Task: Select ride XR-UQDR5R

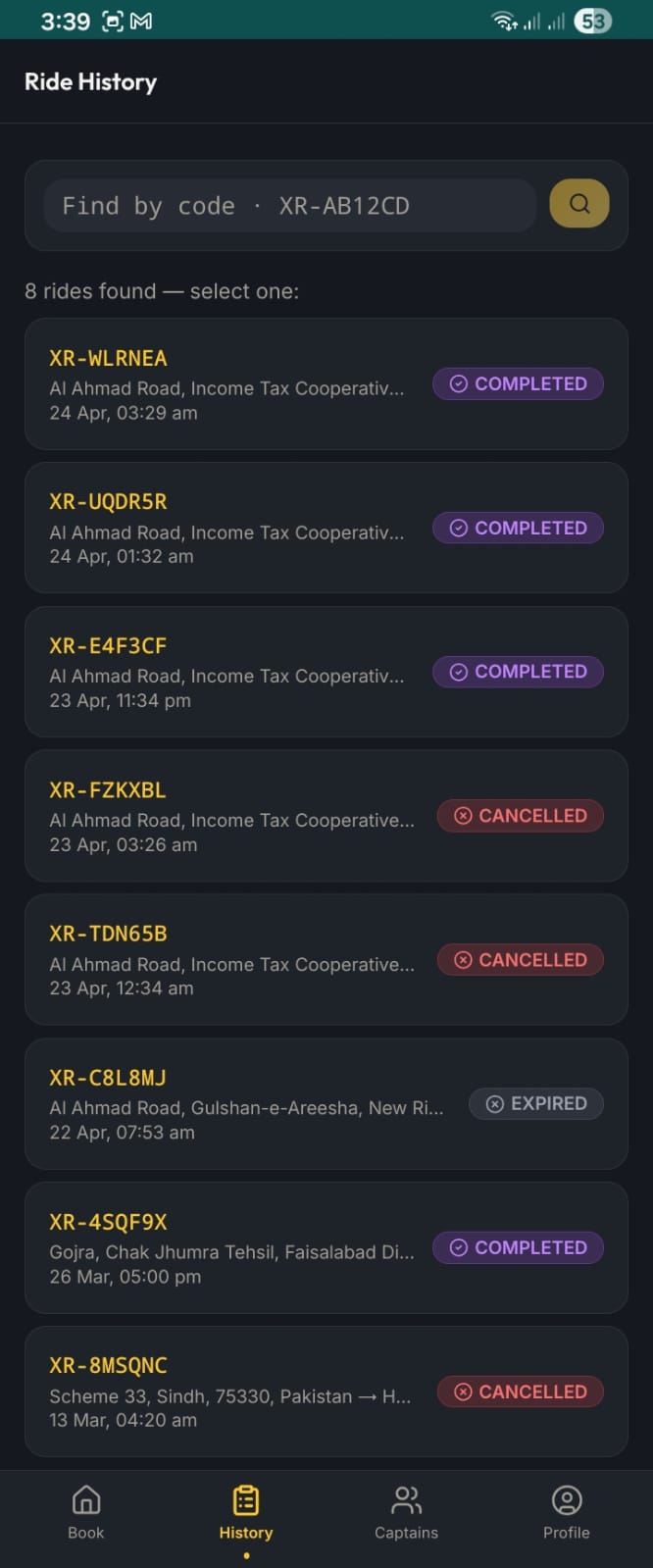Action: [x=235, y=528]
